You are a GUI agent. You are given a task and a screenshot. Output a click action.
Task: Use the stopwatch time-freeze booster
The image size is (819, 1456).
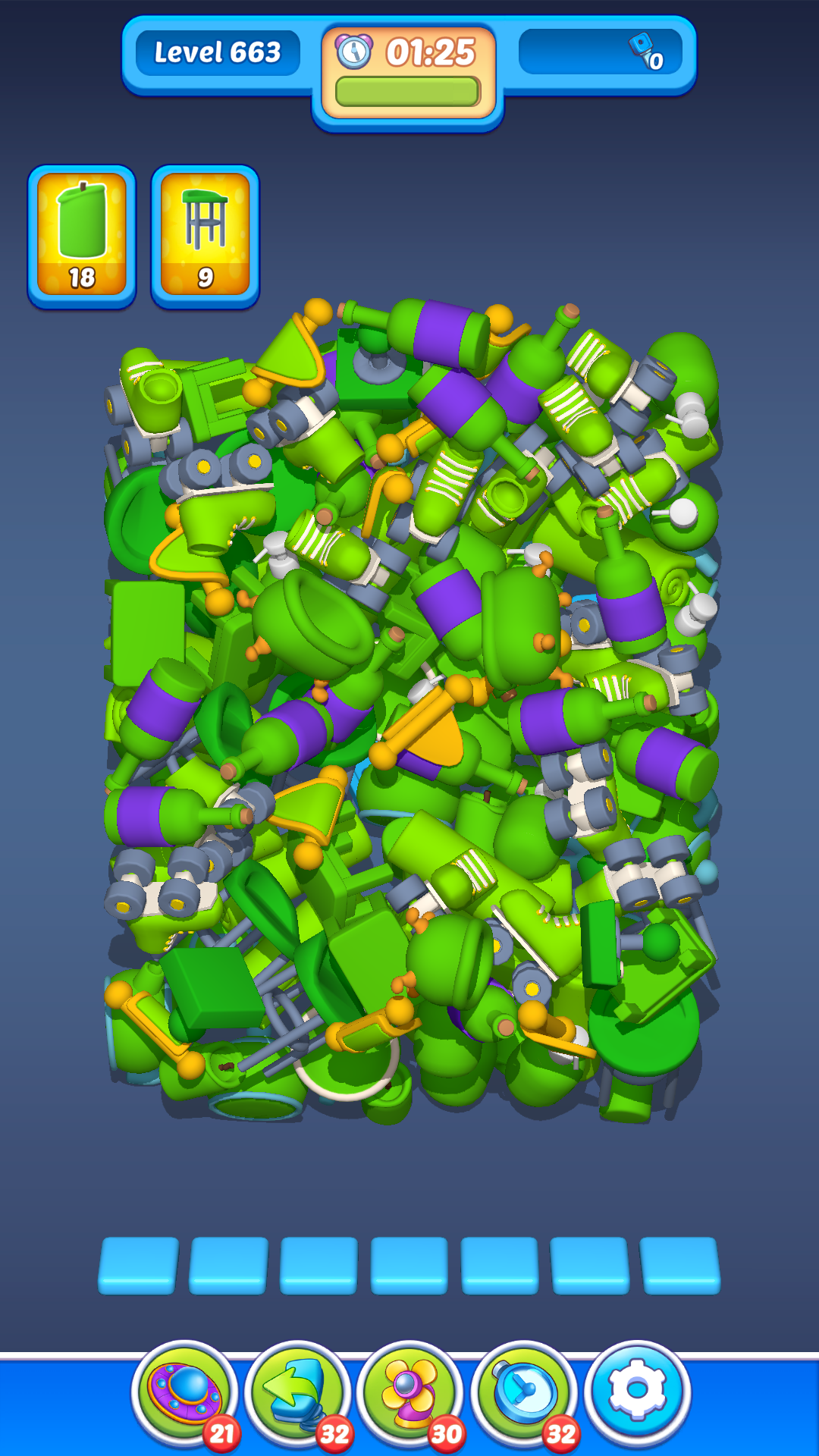523,1393
